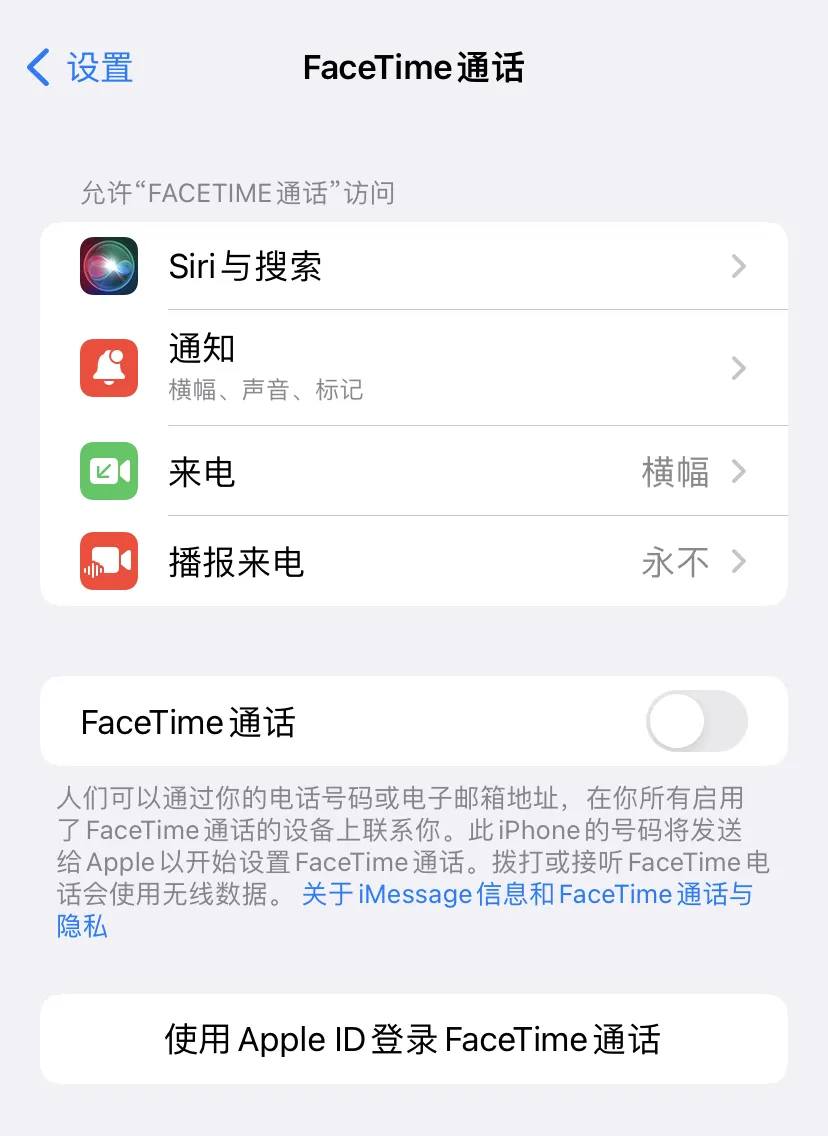This screenshot has height=1136, width=828.
Task: Open 通知 settings
Action: tap(414, 368)
